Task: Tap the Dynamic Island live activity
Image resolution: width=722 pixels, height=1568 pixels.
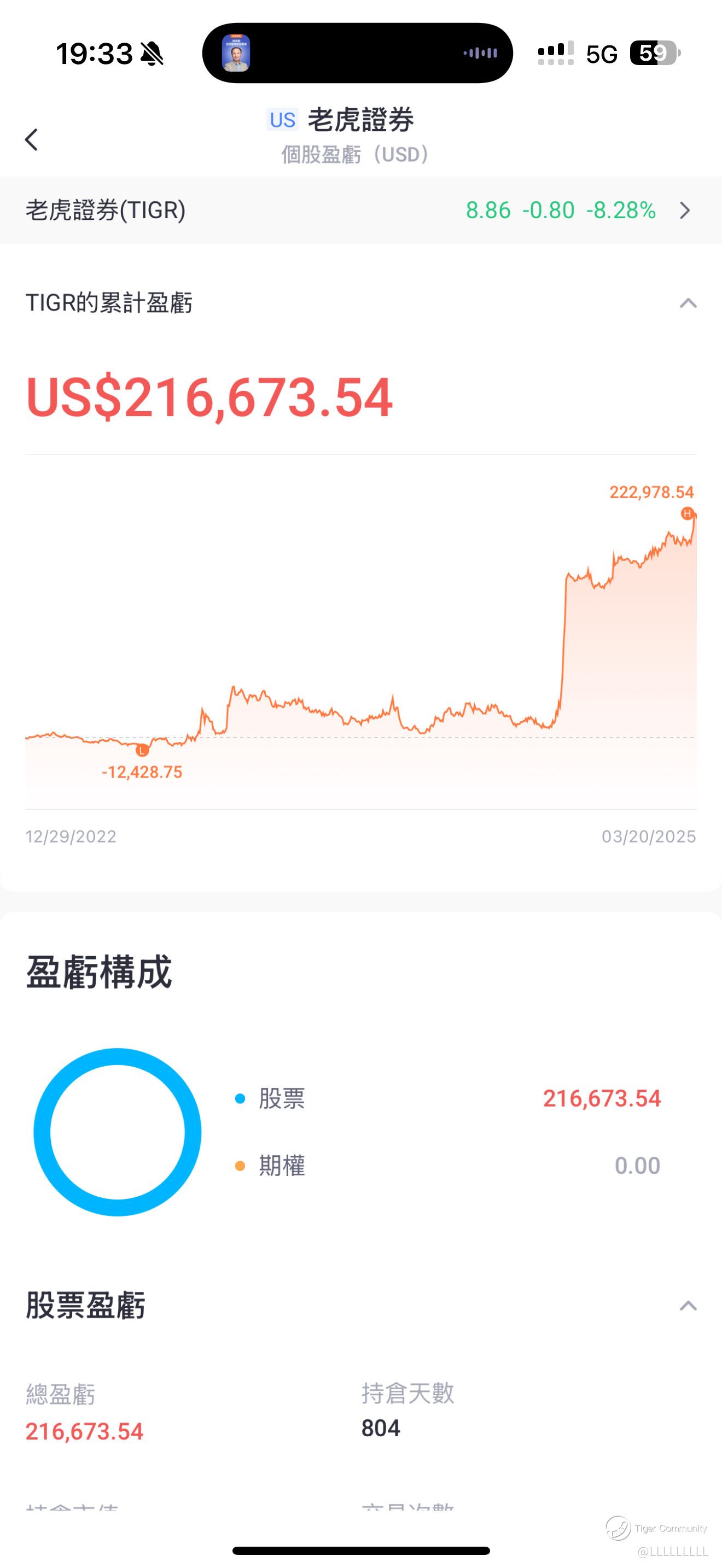Action: click(357, 54)
